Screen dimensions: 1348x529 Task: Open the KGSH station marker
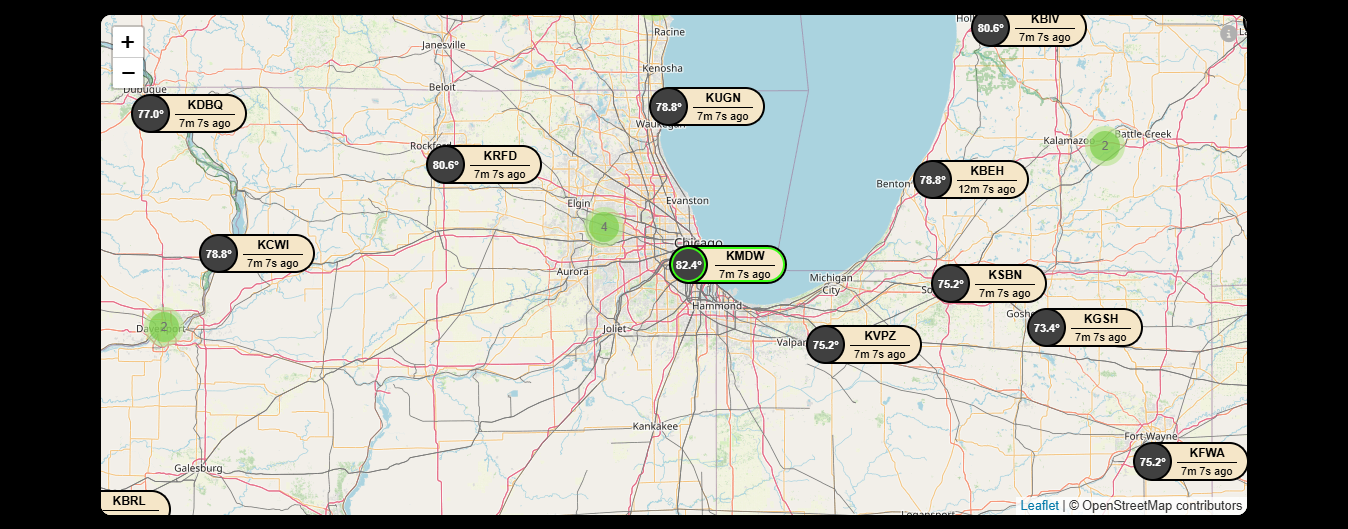click(1085, 328)
